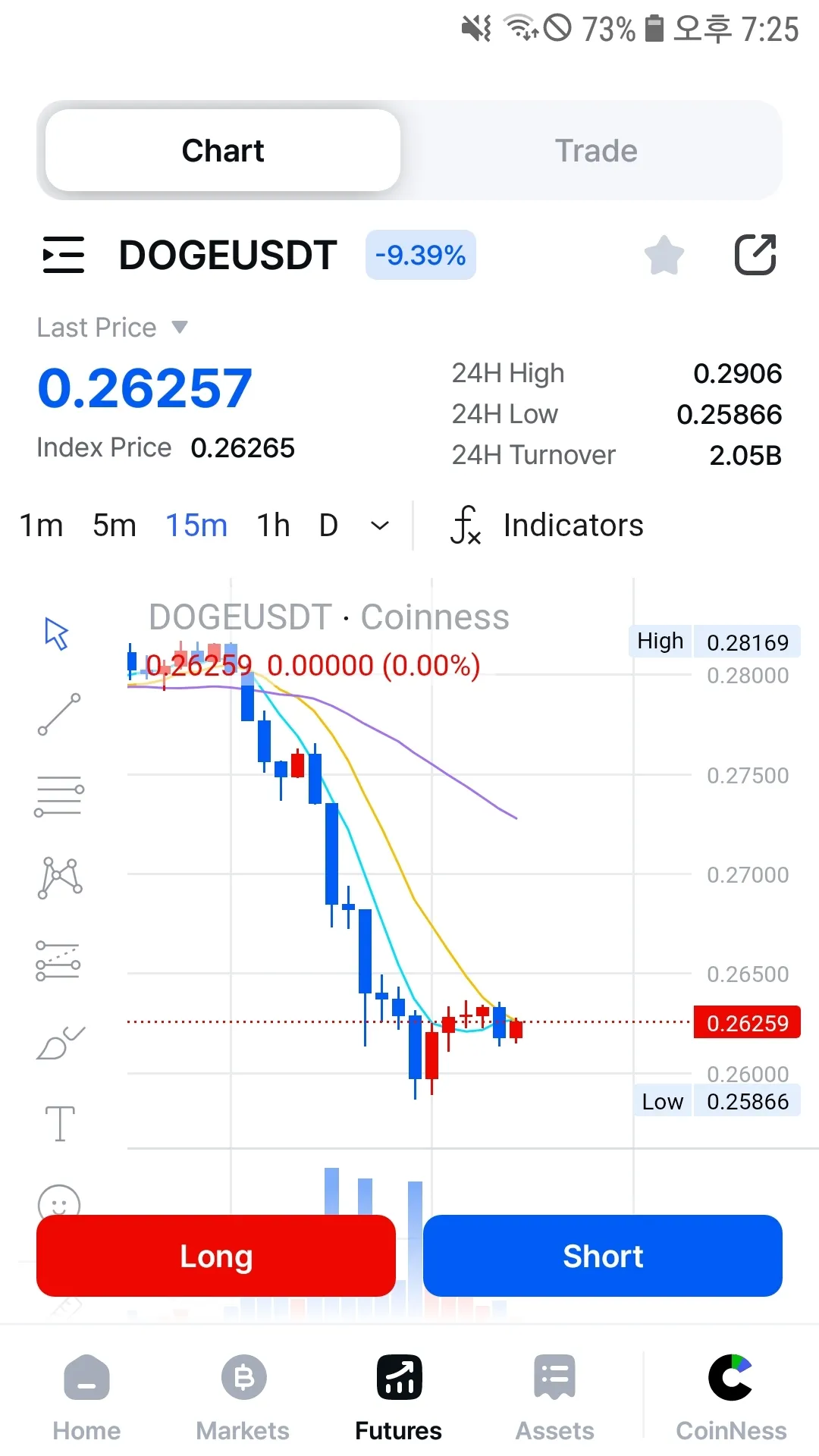This screenshot has height=1456, width=819.
Task: Select the cursor pointer tool
Action: pos(57,634)
